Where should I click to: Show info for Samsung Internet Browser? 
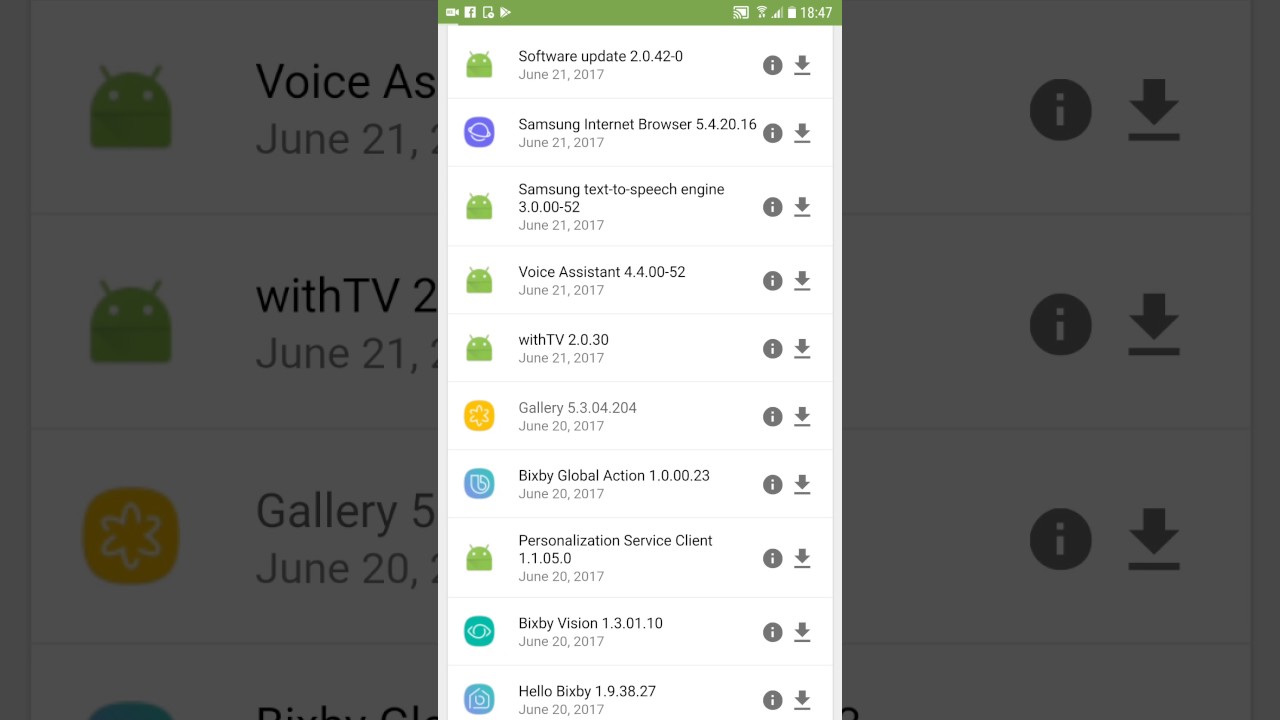point(772,133)
